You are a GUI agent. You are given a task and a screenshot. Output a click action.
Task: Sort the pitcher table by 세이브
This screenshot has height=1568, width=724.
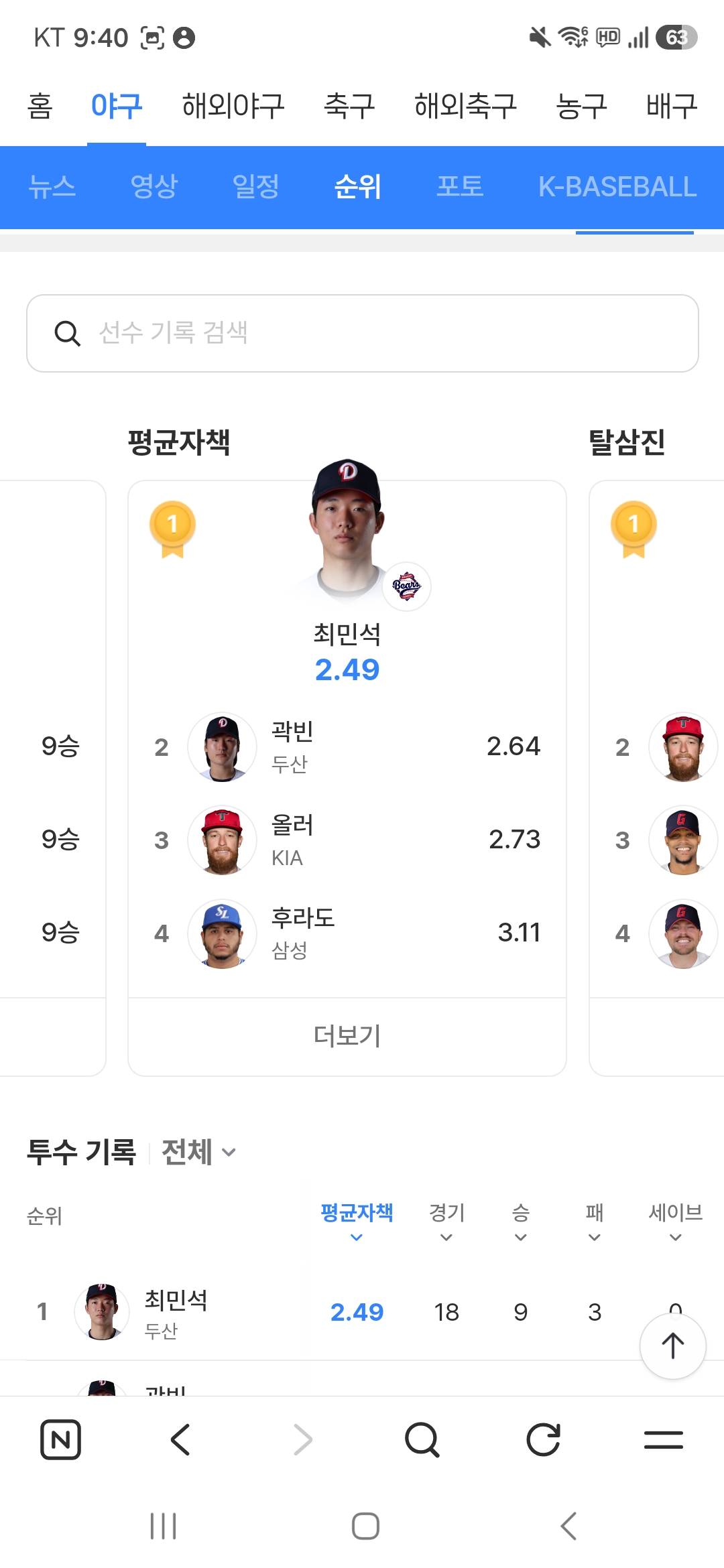point(676,1221)
